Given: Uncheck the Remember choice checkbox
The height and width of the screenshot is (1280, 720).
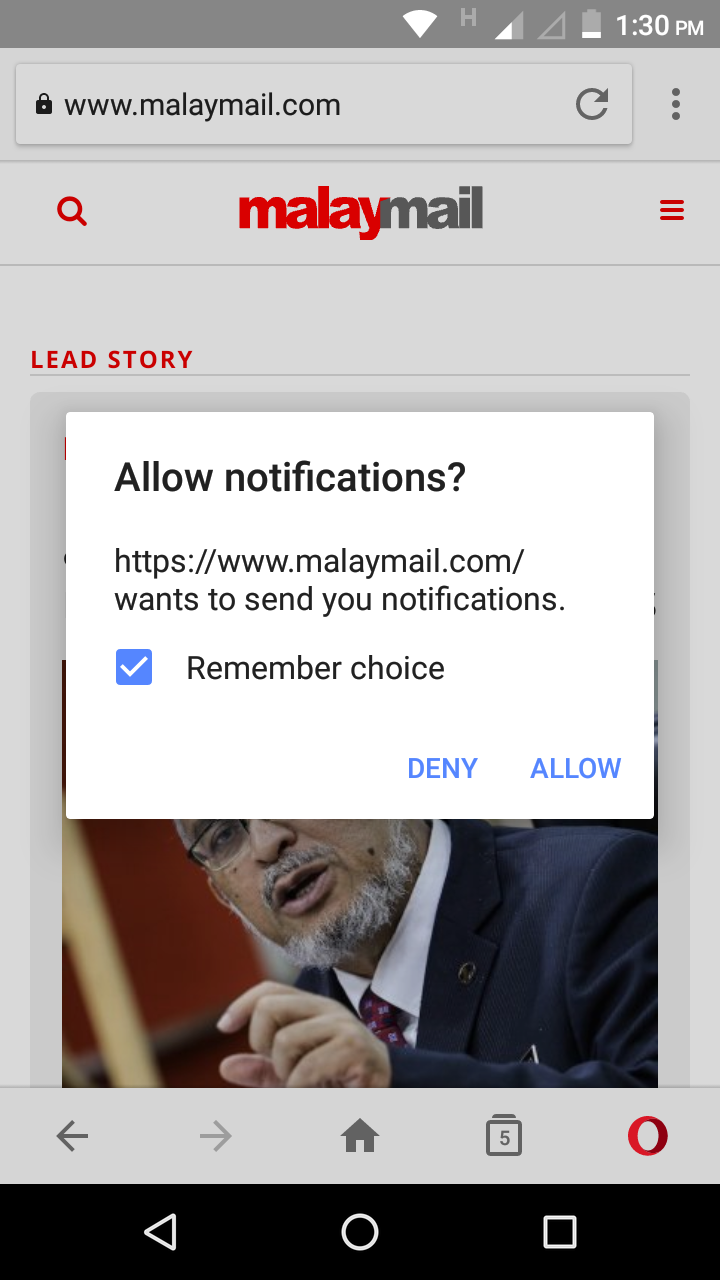Looking at the screenshot, I should 134,667.
